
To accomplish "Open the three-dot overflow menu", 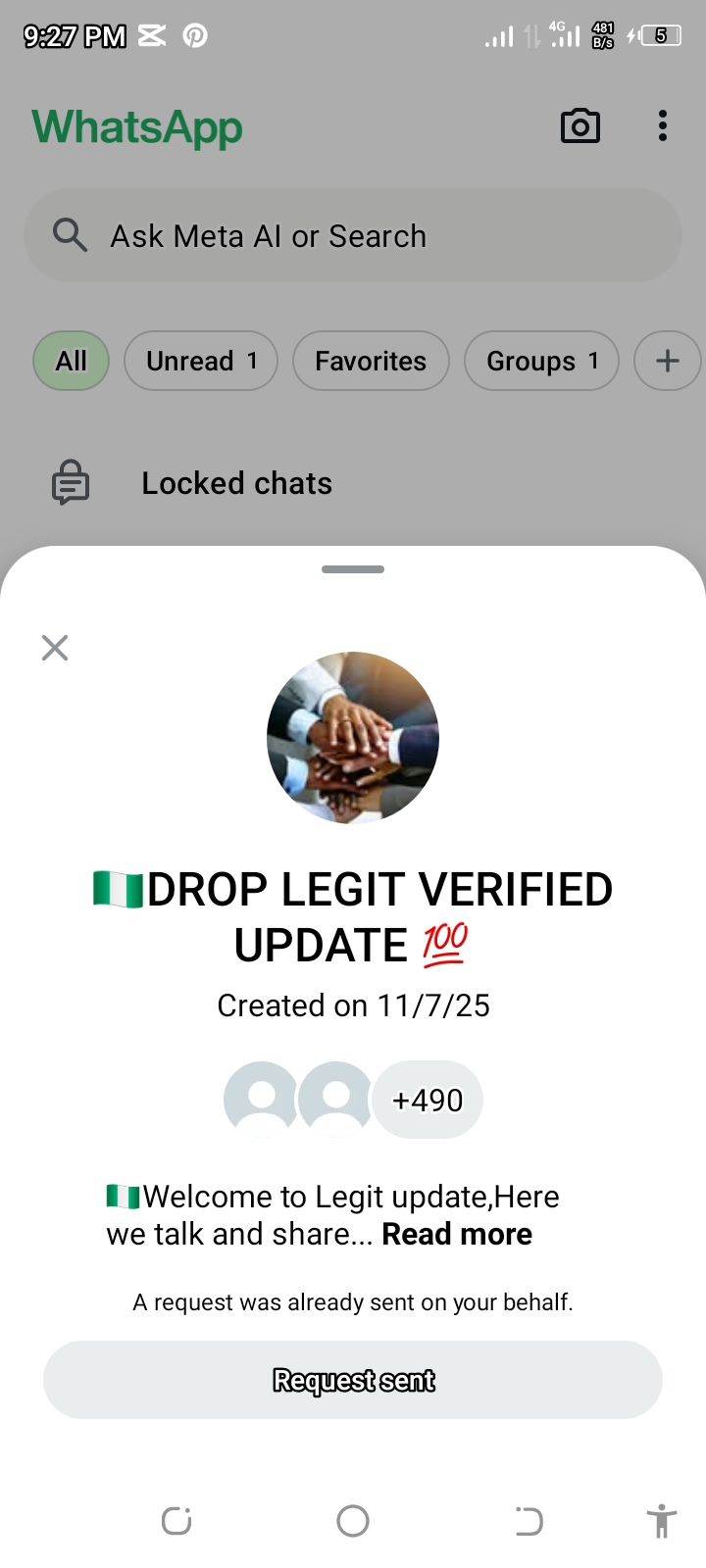I will [663, 126].
